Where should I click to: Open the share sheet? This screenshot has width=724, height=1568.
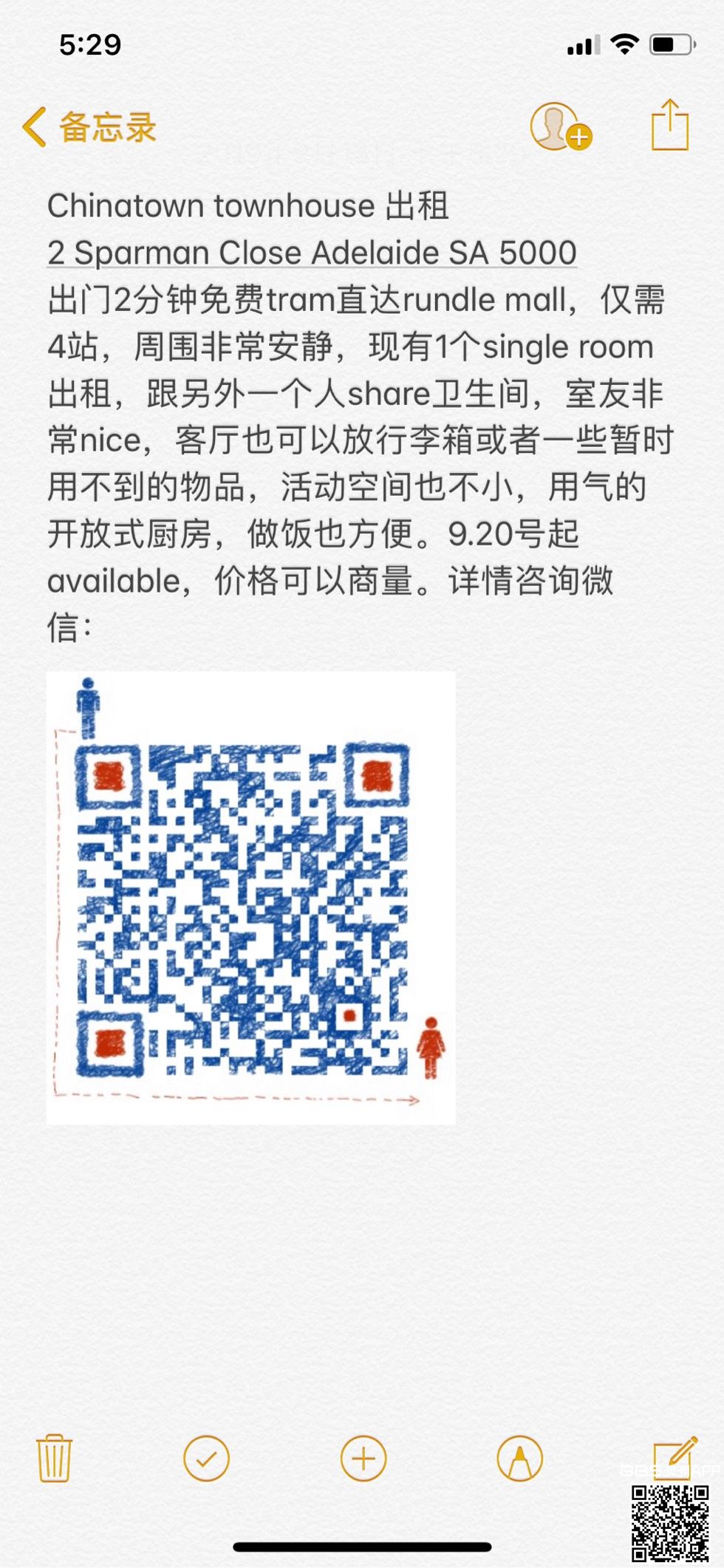(x=669, y=126)
